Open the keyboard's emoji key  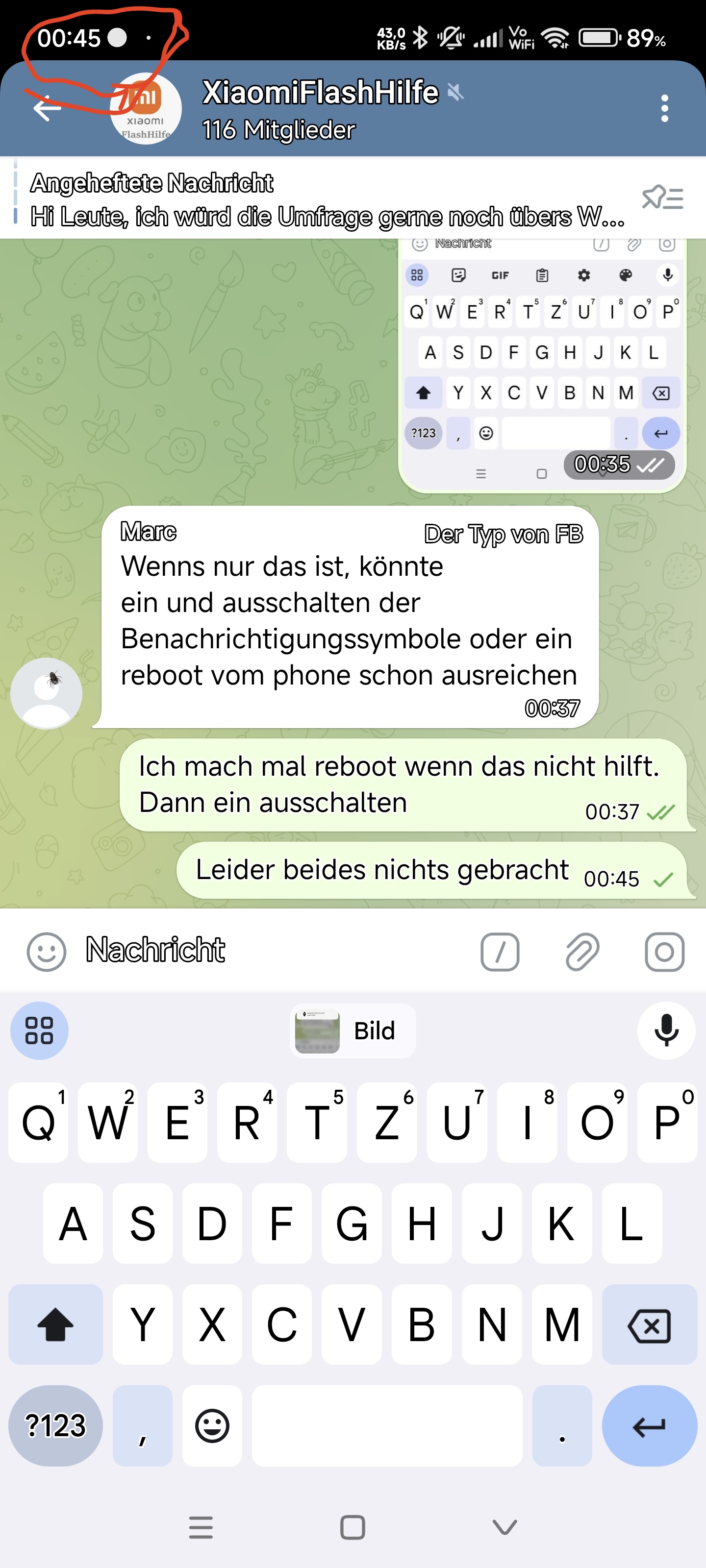[x=212, y=1425]
